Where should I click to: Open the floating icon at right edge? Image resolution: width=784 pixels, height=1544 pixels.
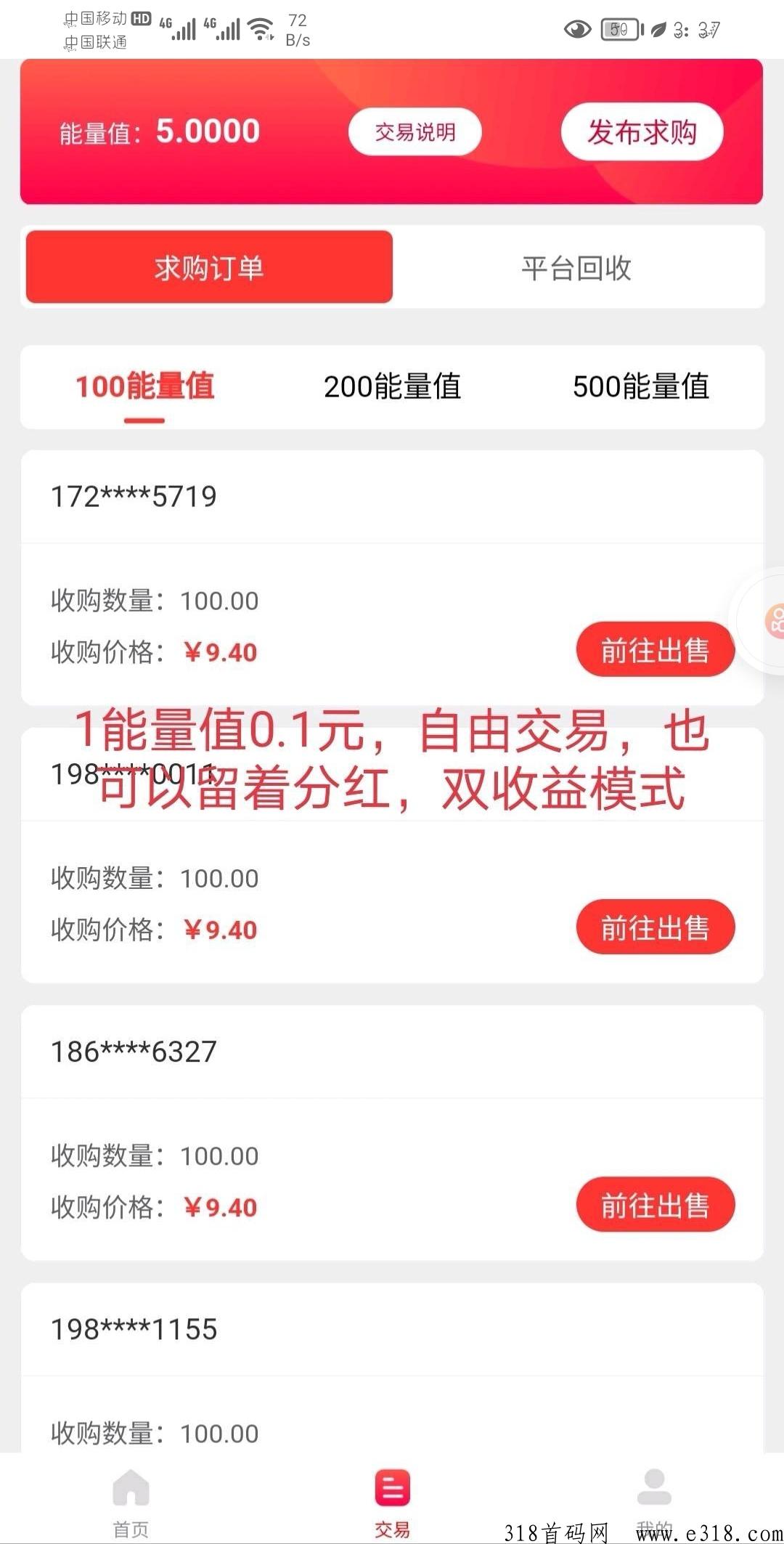click(772, 622)
